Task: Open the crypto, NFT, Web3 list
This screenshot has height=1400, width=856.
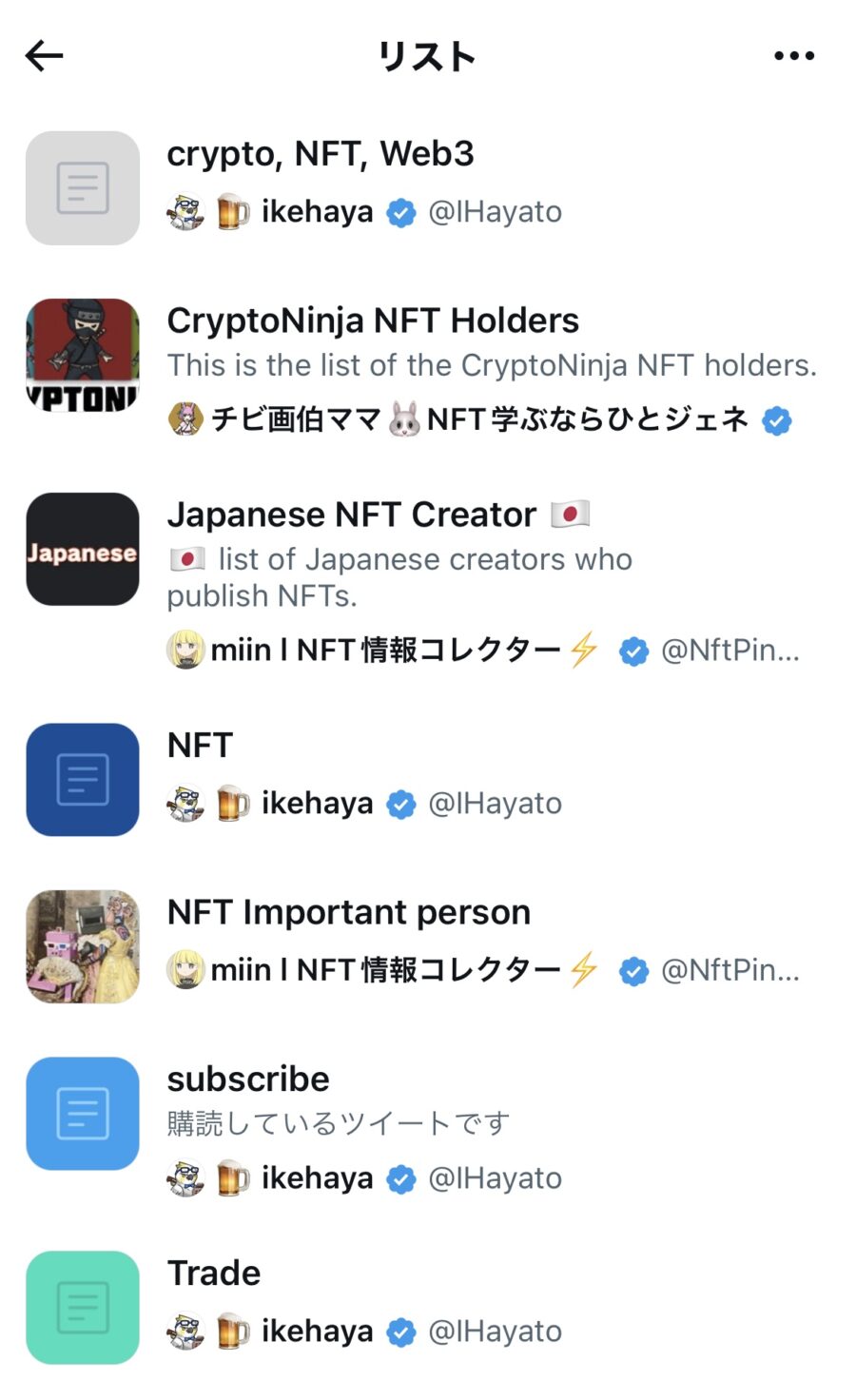Action: click(x=428, y=188)
